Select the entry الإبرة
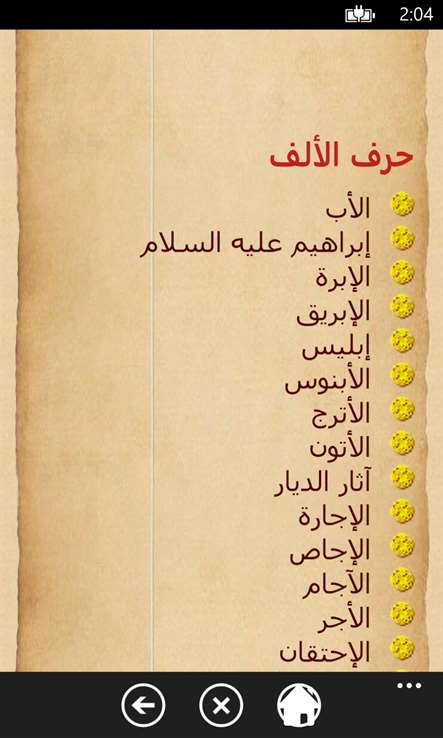Screen dimensions: 443x738 pos(343,278)
